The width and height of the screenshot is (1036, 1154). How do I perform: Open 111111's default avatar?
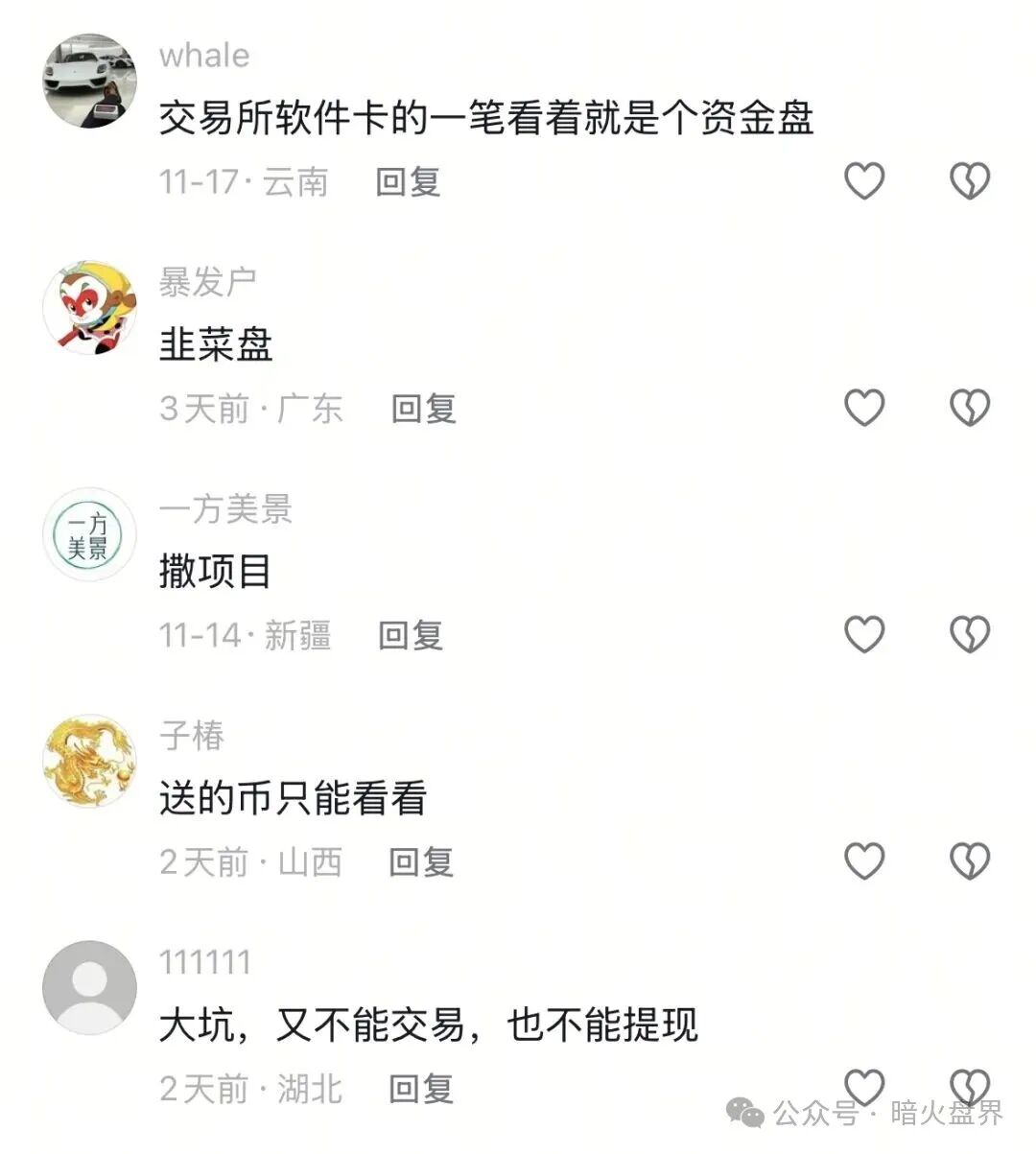point(90,987)
